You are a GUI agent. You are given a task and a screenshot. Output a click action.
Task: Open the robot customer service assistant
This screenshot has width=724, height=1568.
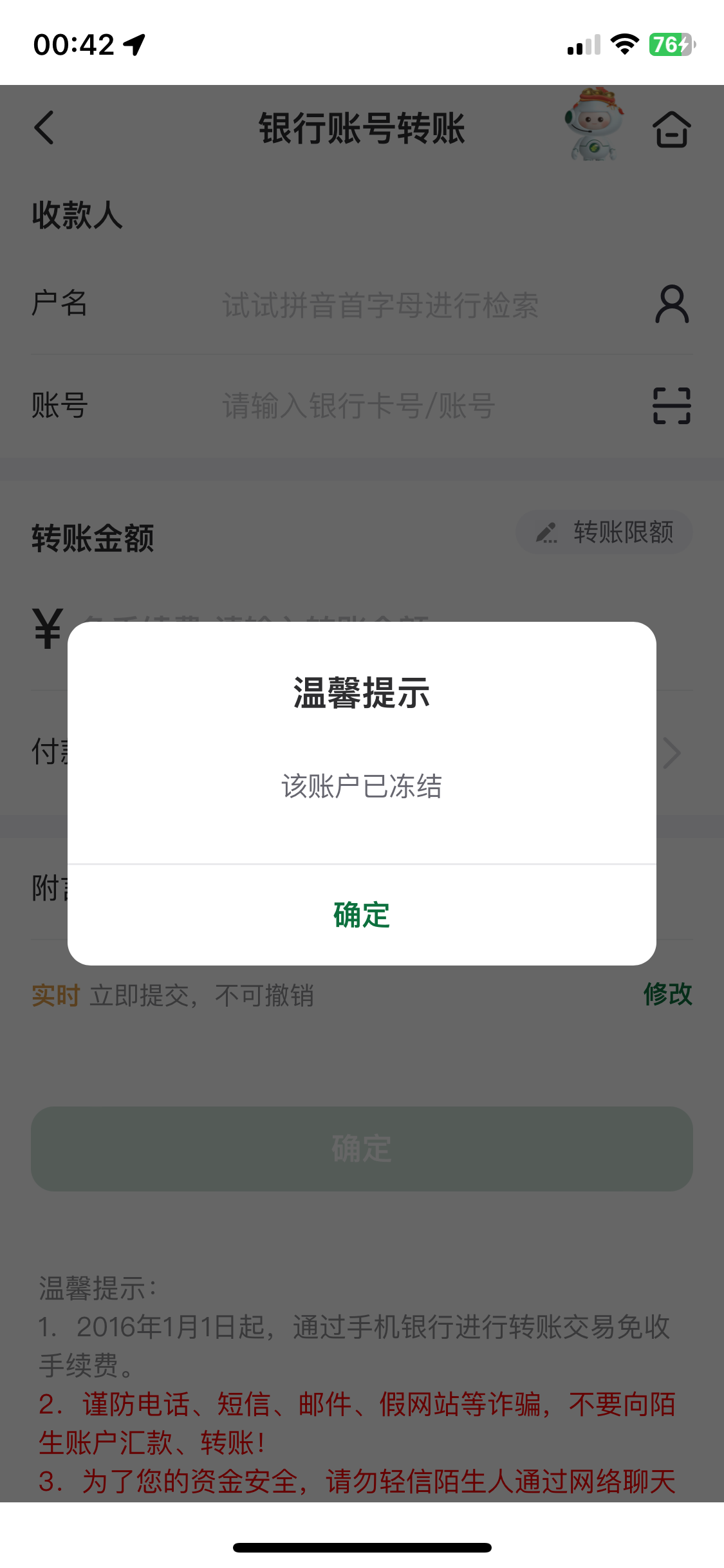coord(594,125)
